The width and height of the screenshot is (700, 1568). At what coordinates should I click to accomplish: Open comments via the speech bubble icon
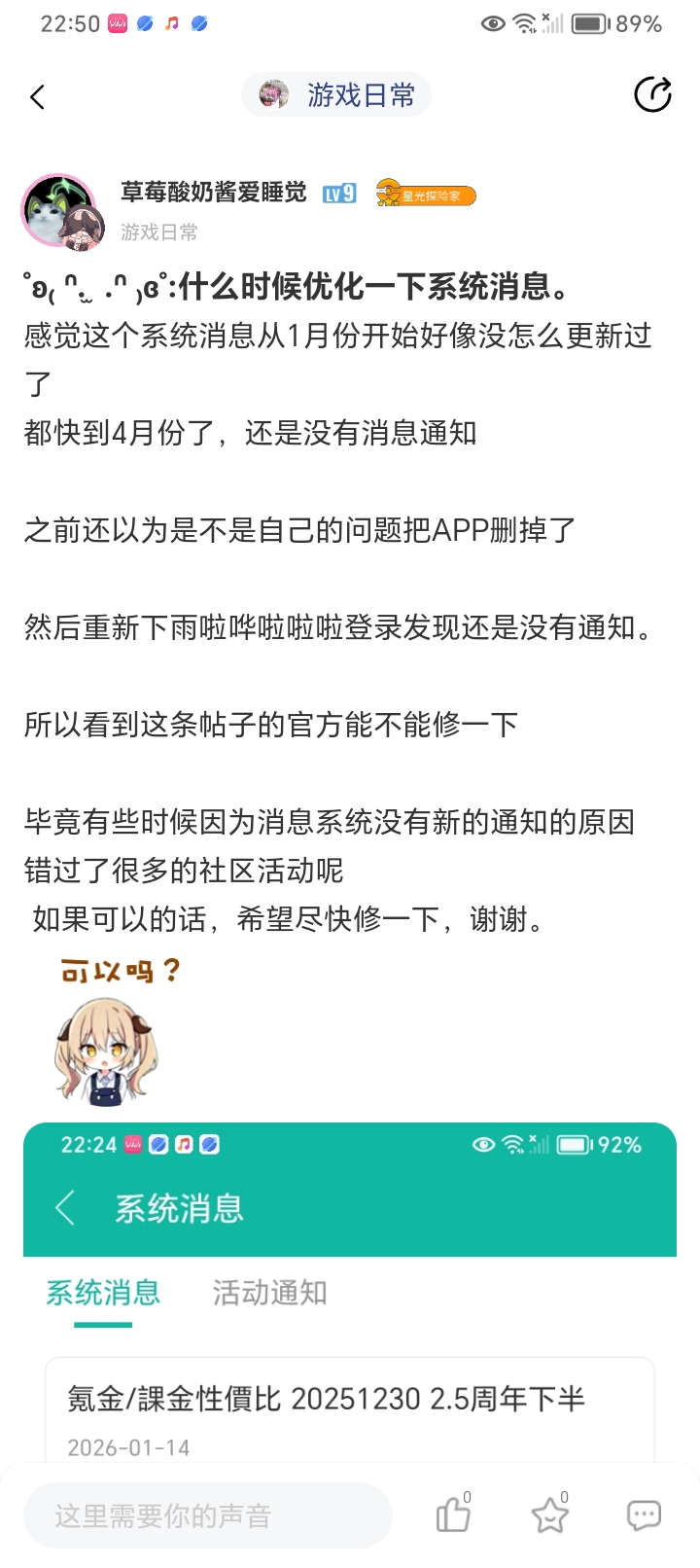pyautogui.click(x=643, y=1515)
